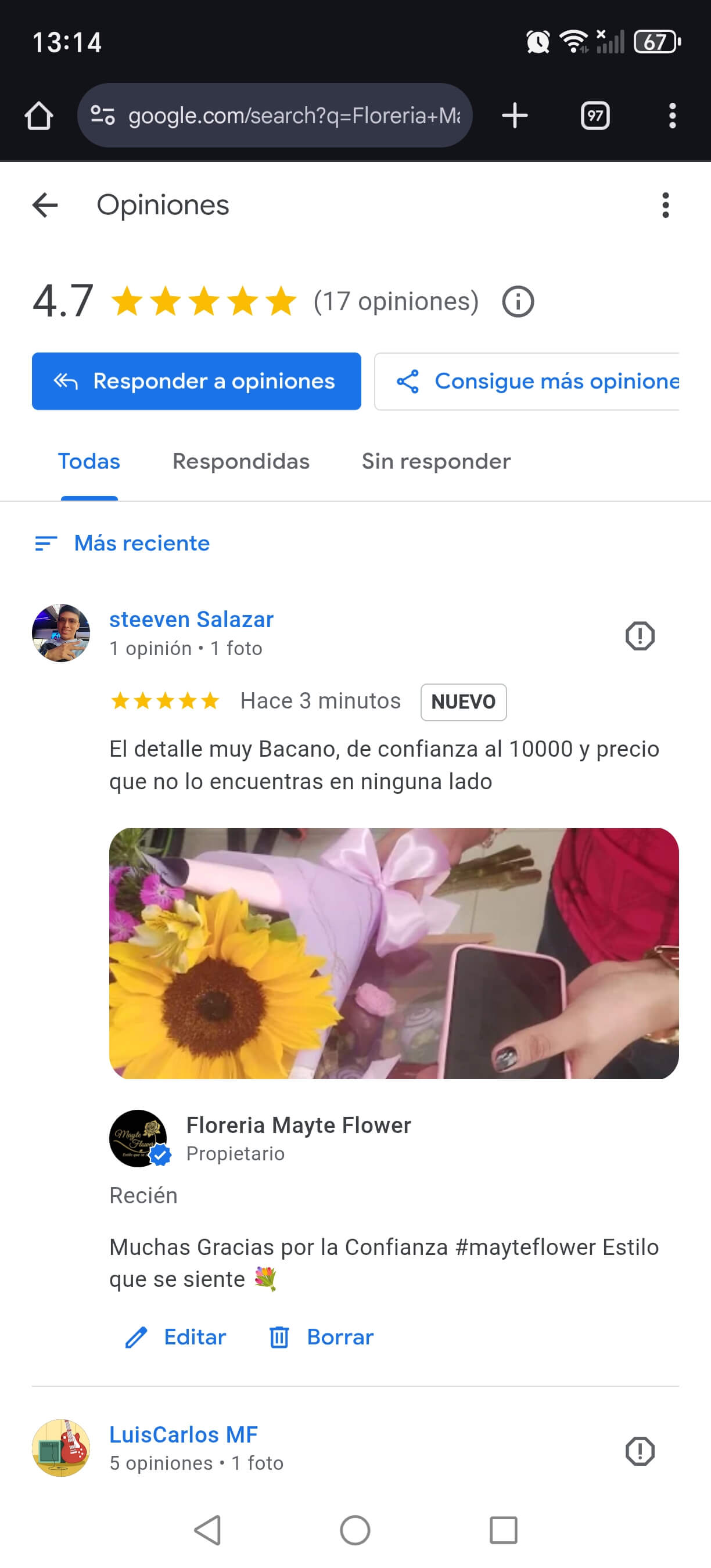Go to the browser home page

[39, 116]
